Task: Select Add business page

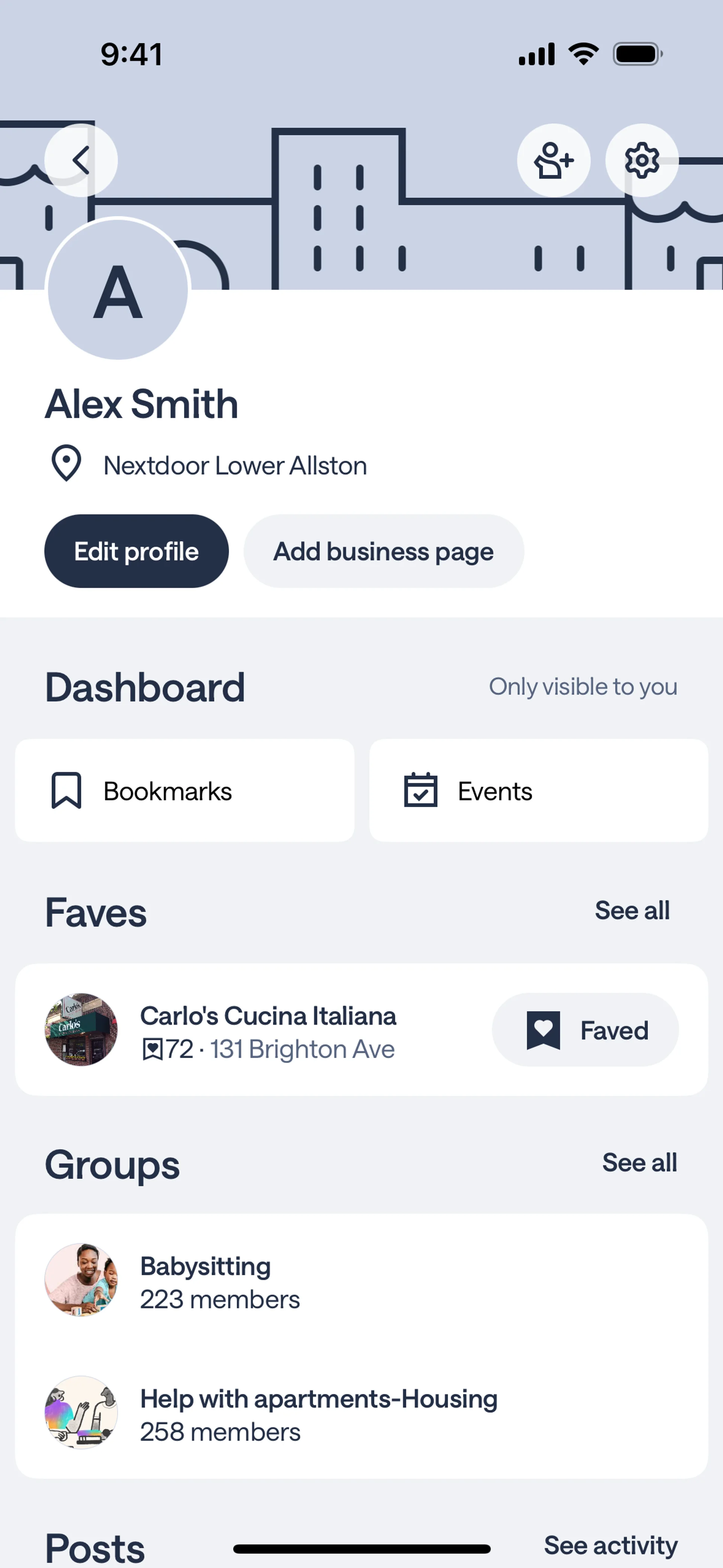Action: pyautogui.click(x=383, y=552)
